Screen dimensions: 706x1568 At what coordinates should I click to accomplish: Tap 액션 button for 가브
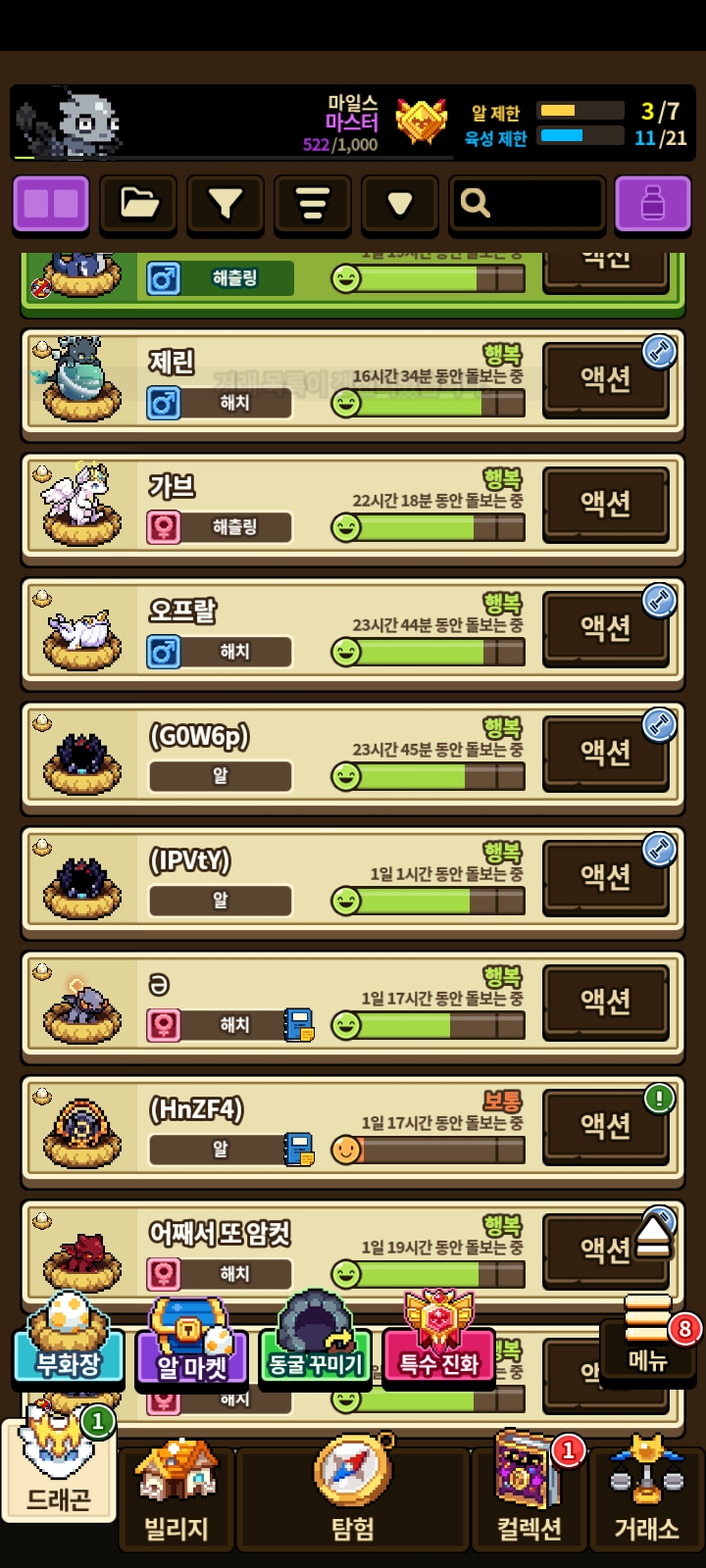tap(605, 503)
